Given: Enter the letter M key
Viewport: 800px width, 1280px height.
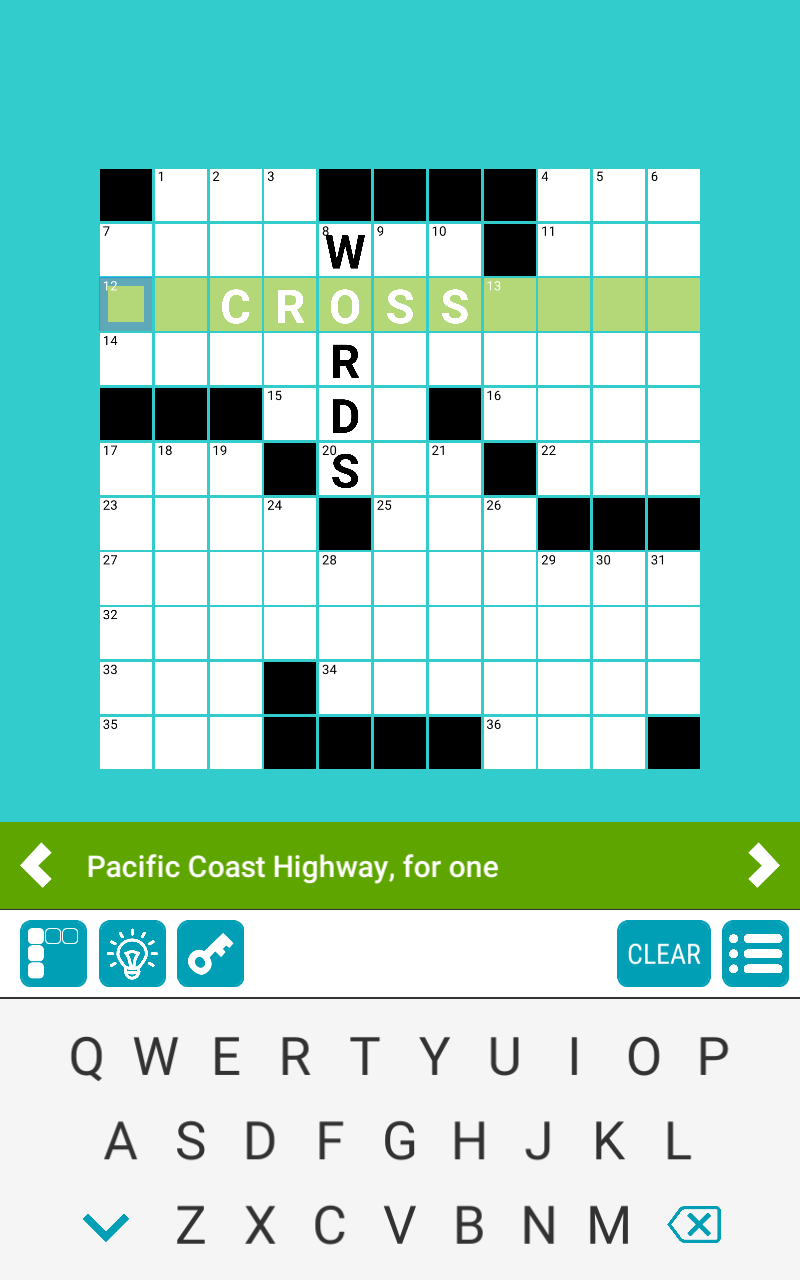Looking at the screenshot, I should tap(608, 1225).
